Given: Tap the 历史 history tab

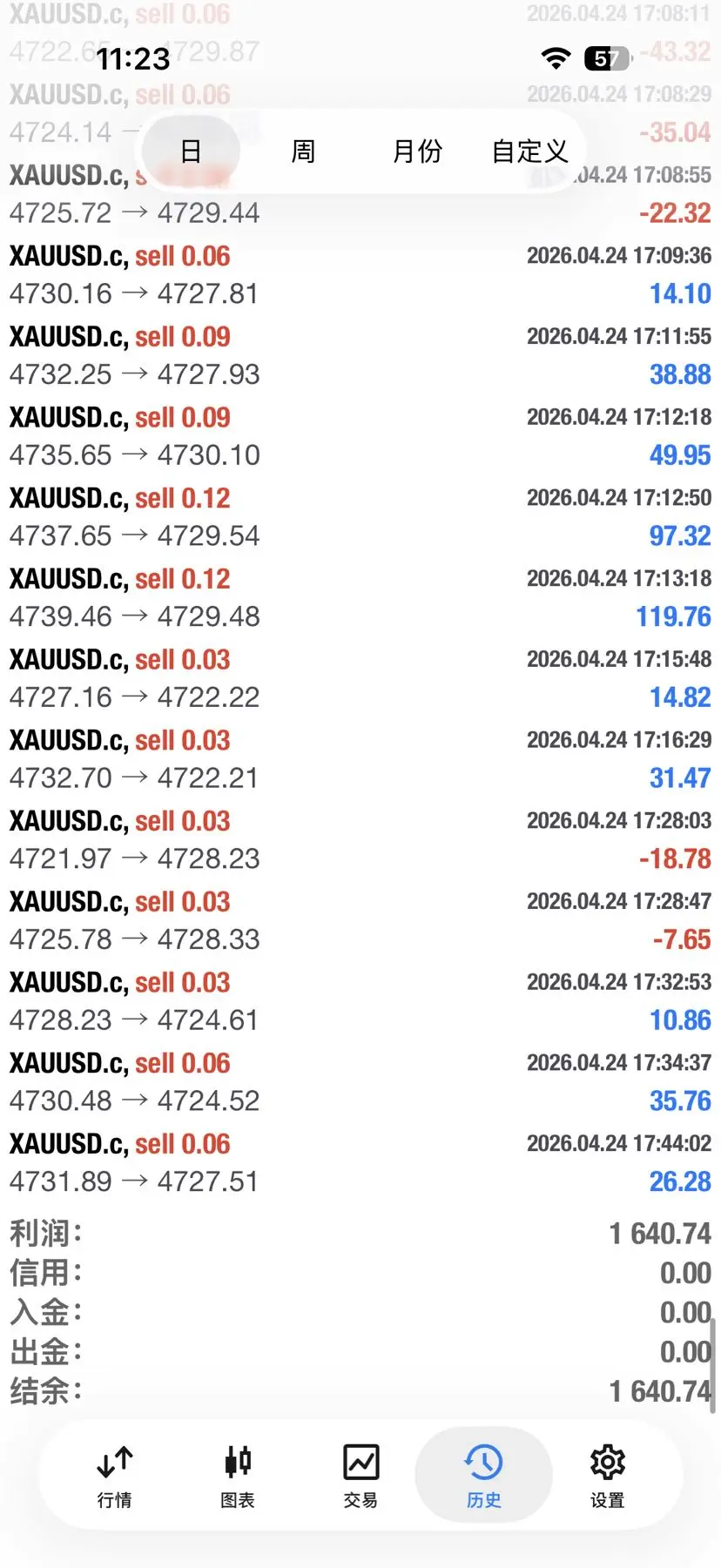Looking at the screenshot, I should [x=483, y=1476].
